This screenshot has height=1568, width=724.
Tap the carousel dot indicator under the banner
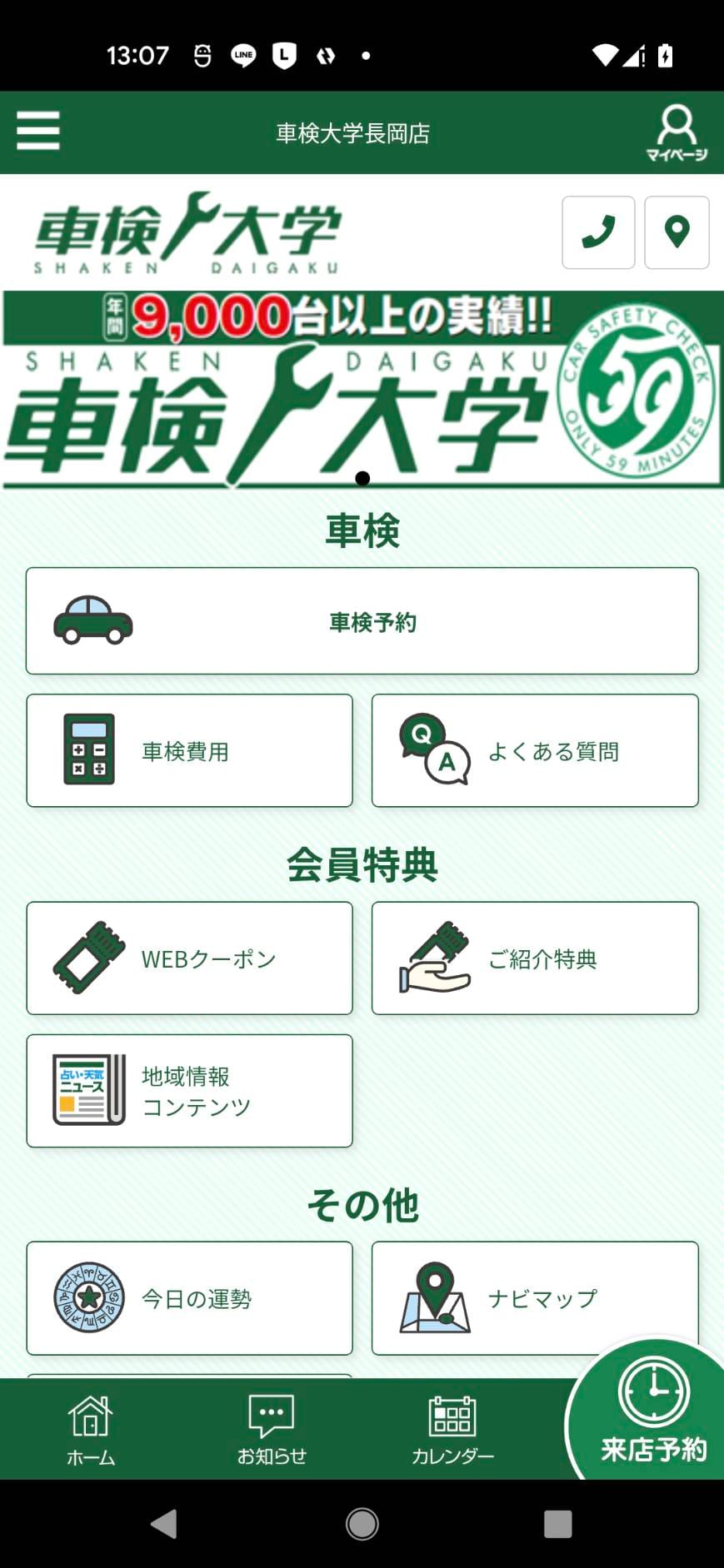pos(362,478)
